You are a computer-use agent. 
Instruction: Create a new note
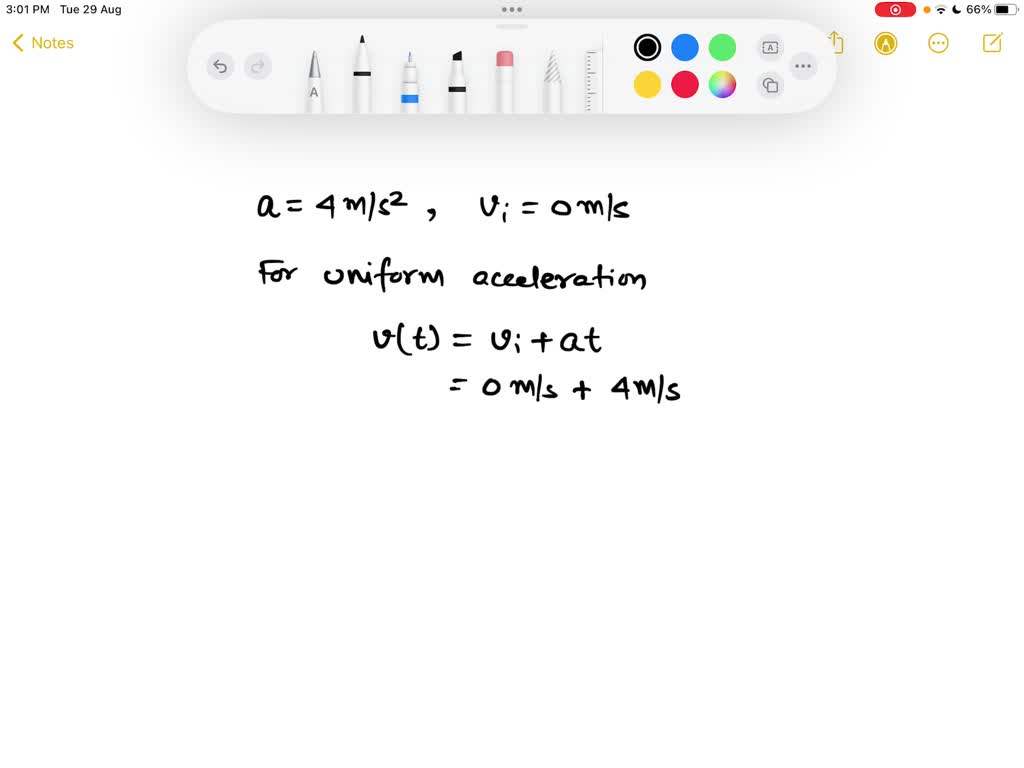(x=992, y=43)
